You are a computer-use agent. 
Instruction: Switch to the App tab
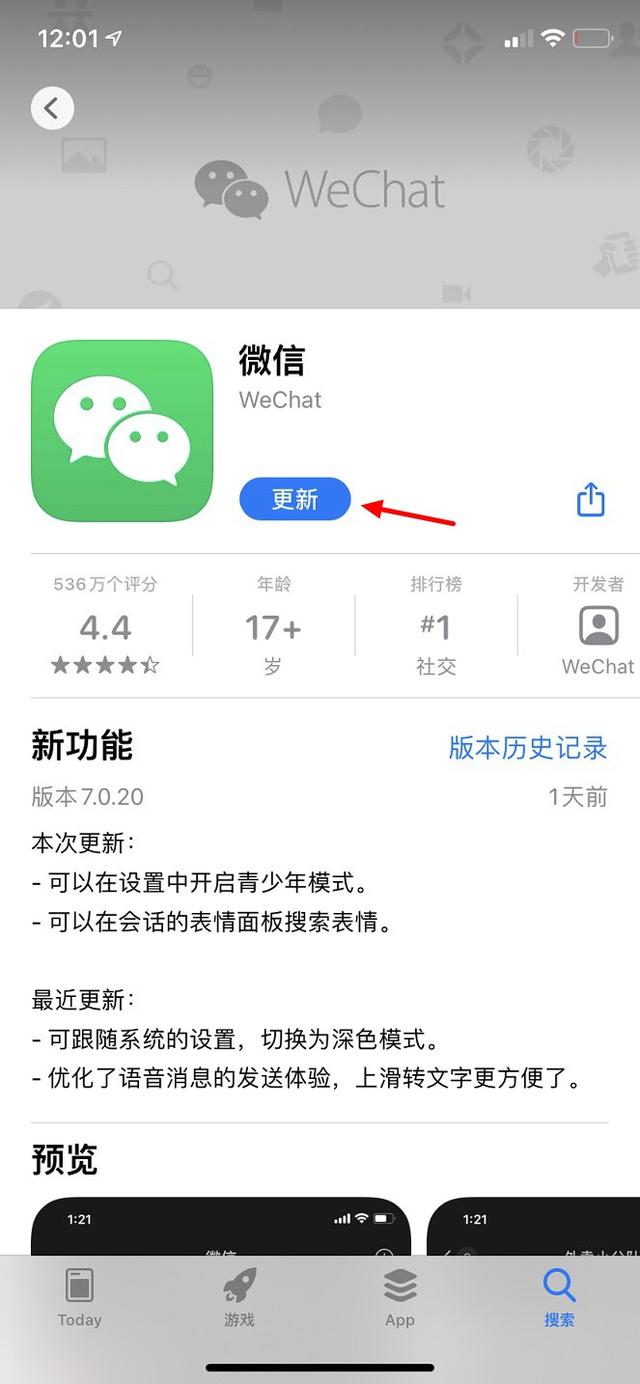click(x=399, y=1297)
